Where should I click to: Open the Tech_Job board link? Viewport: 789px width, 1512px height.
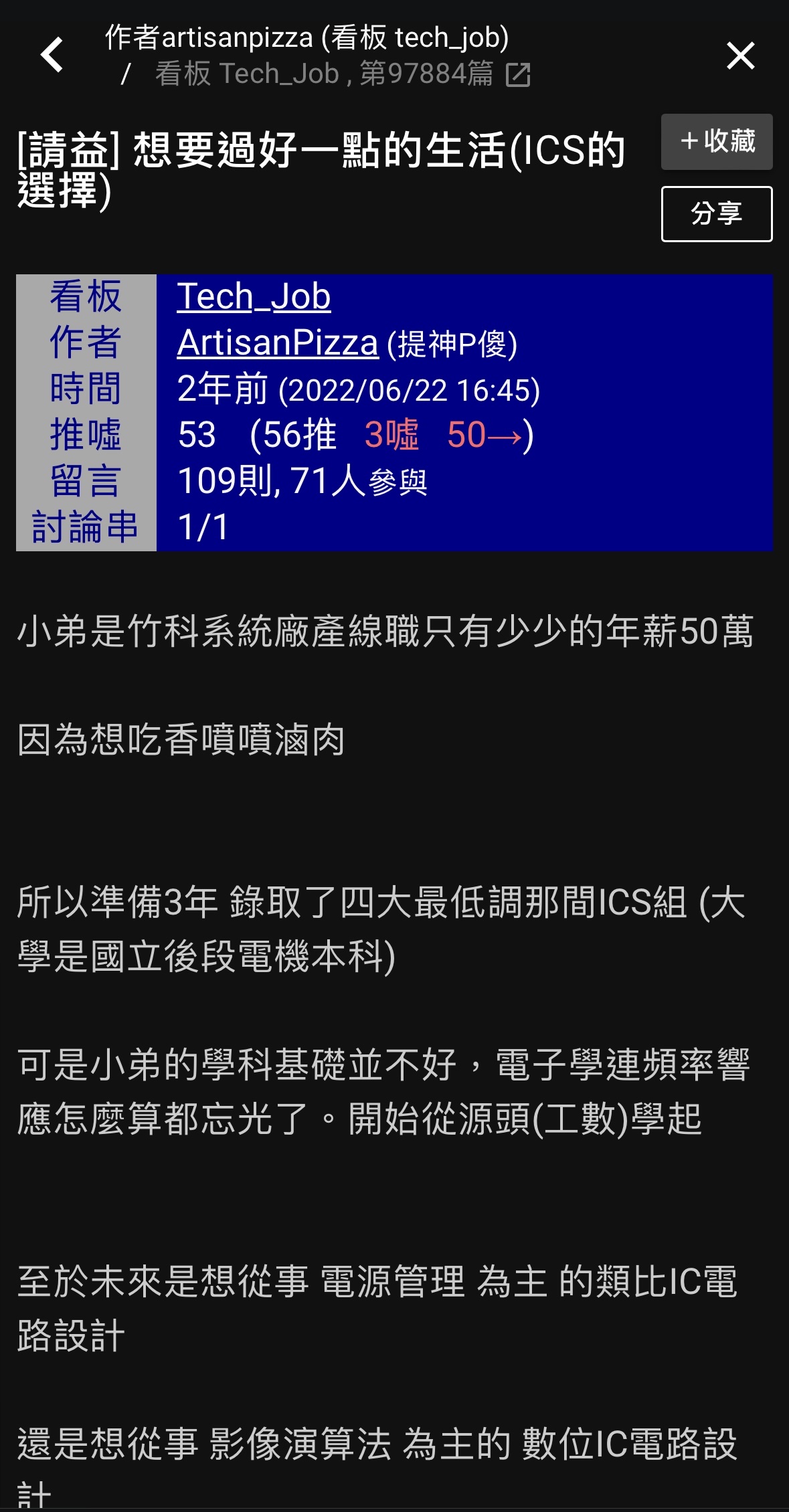pyautogui.click(x=254, y=296)
